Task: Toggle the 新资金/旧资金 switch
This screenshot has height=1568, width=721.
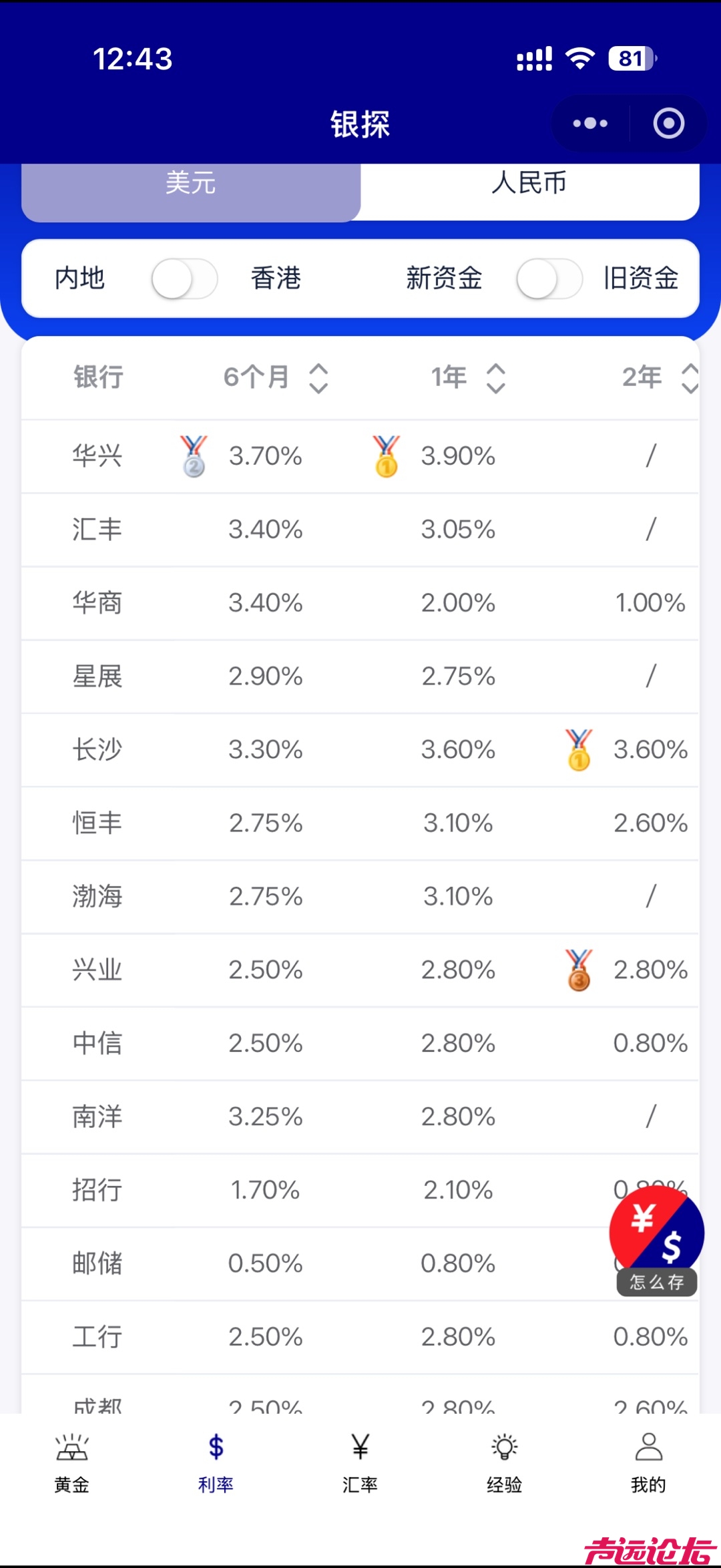Action: 549,279
